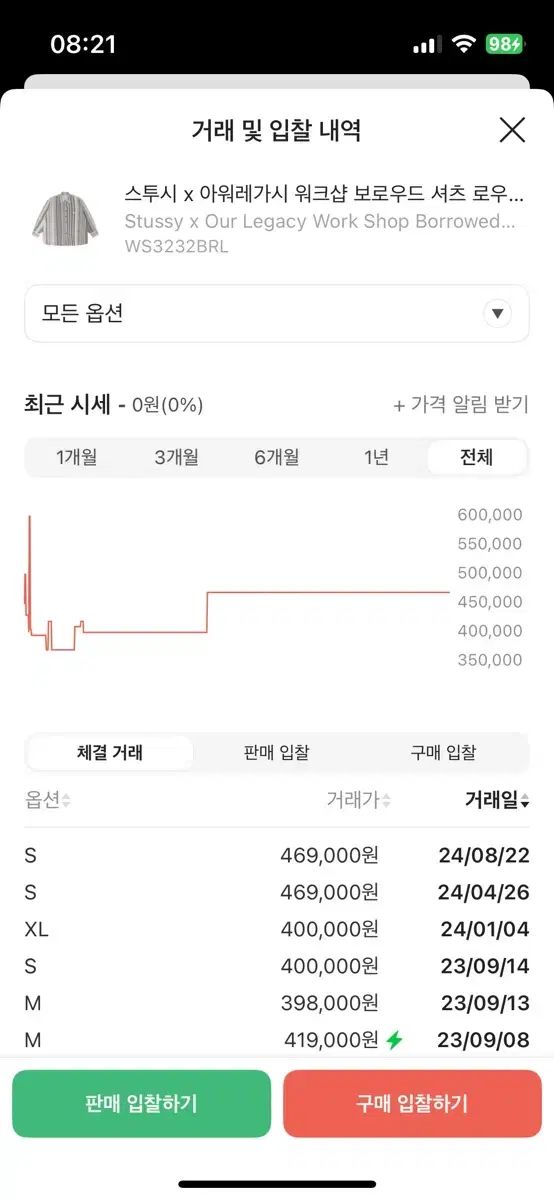This screenshot has width=554, height=1200.
Task: Select the 3개월 chart period
Action: pyautogui.click(x=177, y=457)
